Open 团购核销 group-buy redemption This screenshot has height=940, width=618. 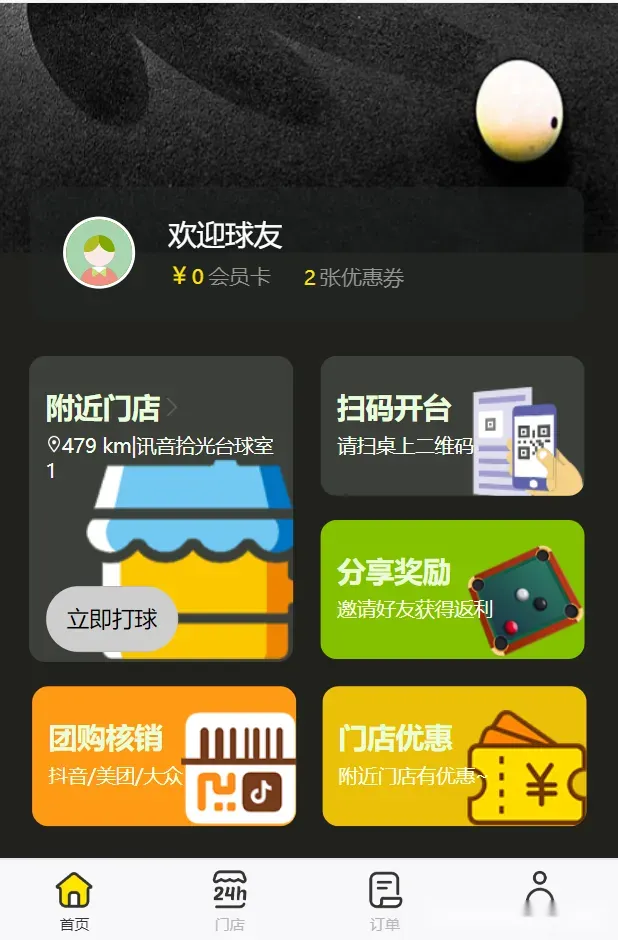pyautogui.click(x=163, y=755)
